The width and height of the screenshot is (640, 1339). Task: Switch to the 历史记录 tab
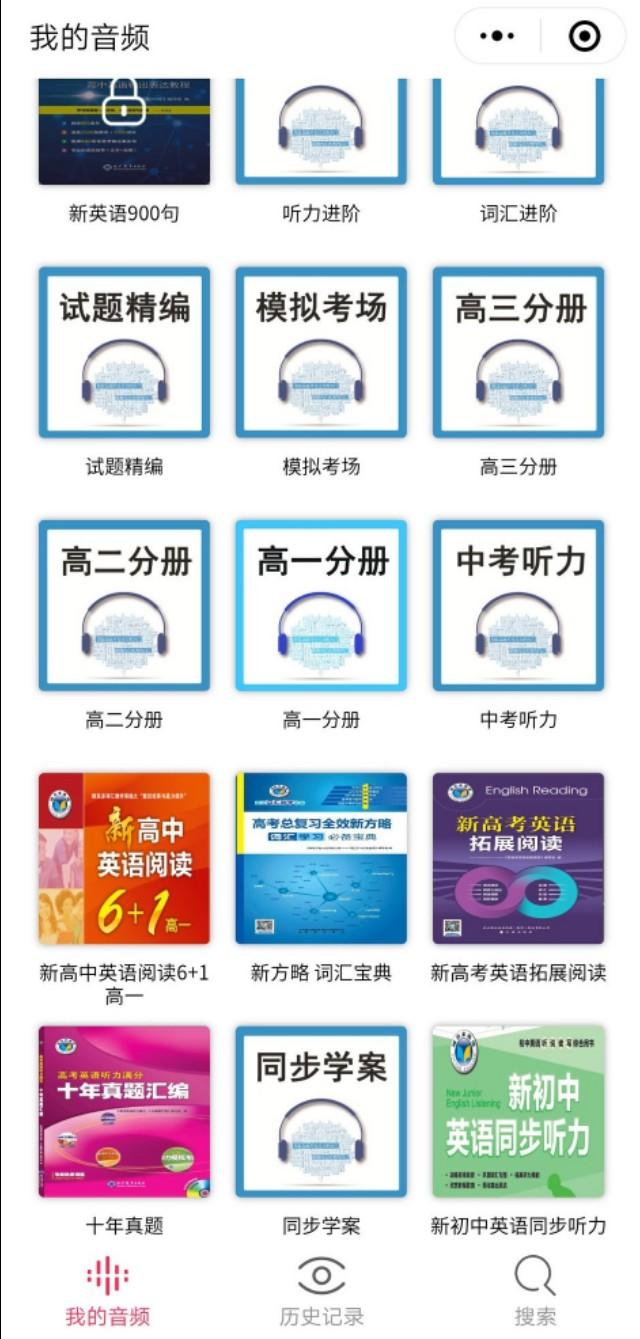(x=321, y=1291)
